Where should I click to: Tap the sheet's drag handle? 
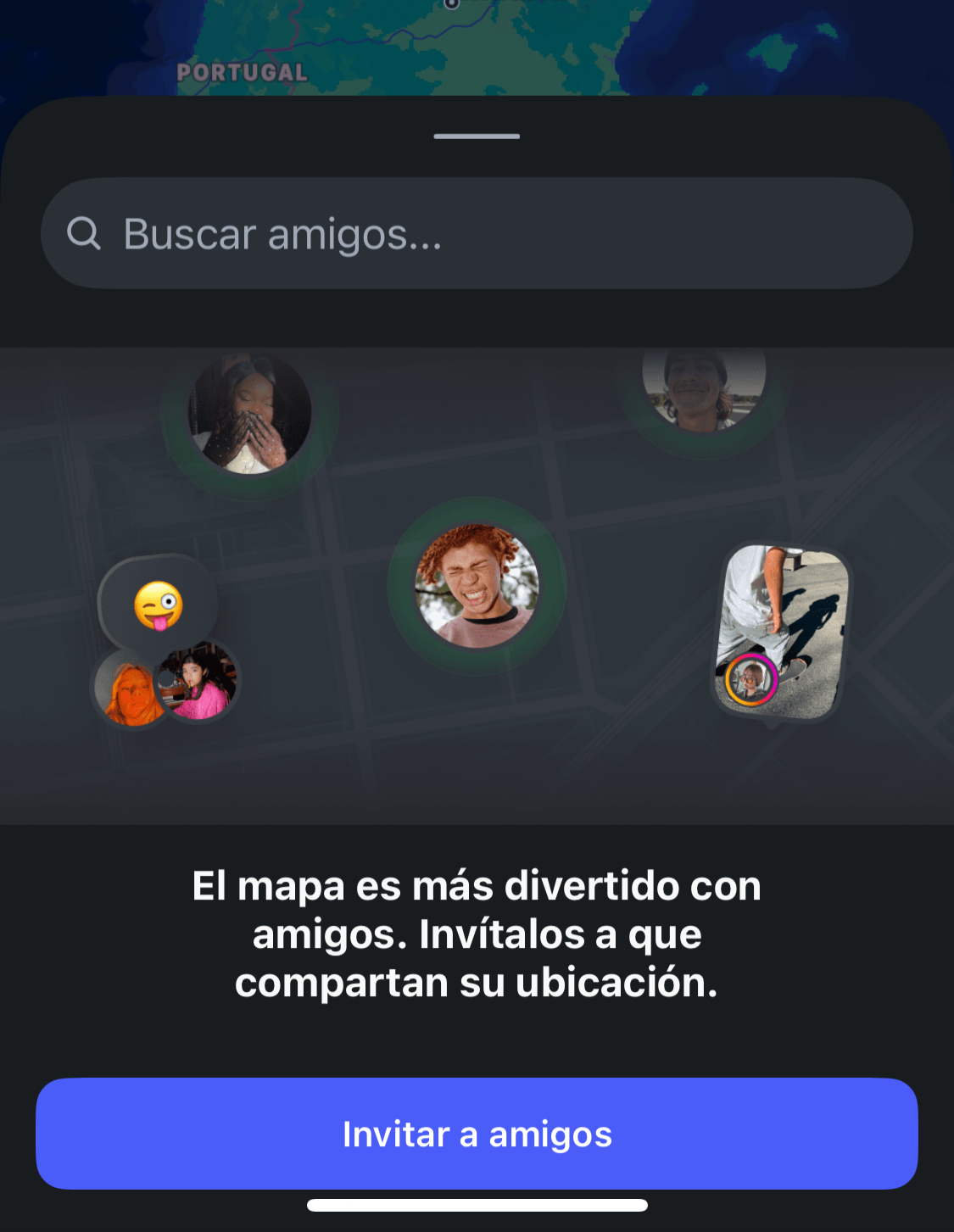point(477,137)
